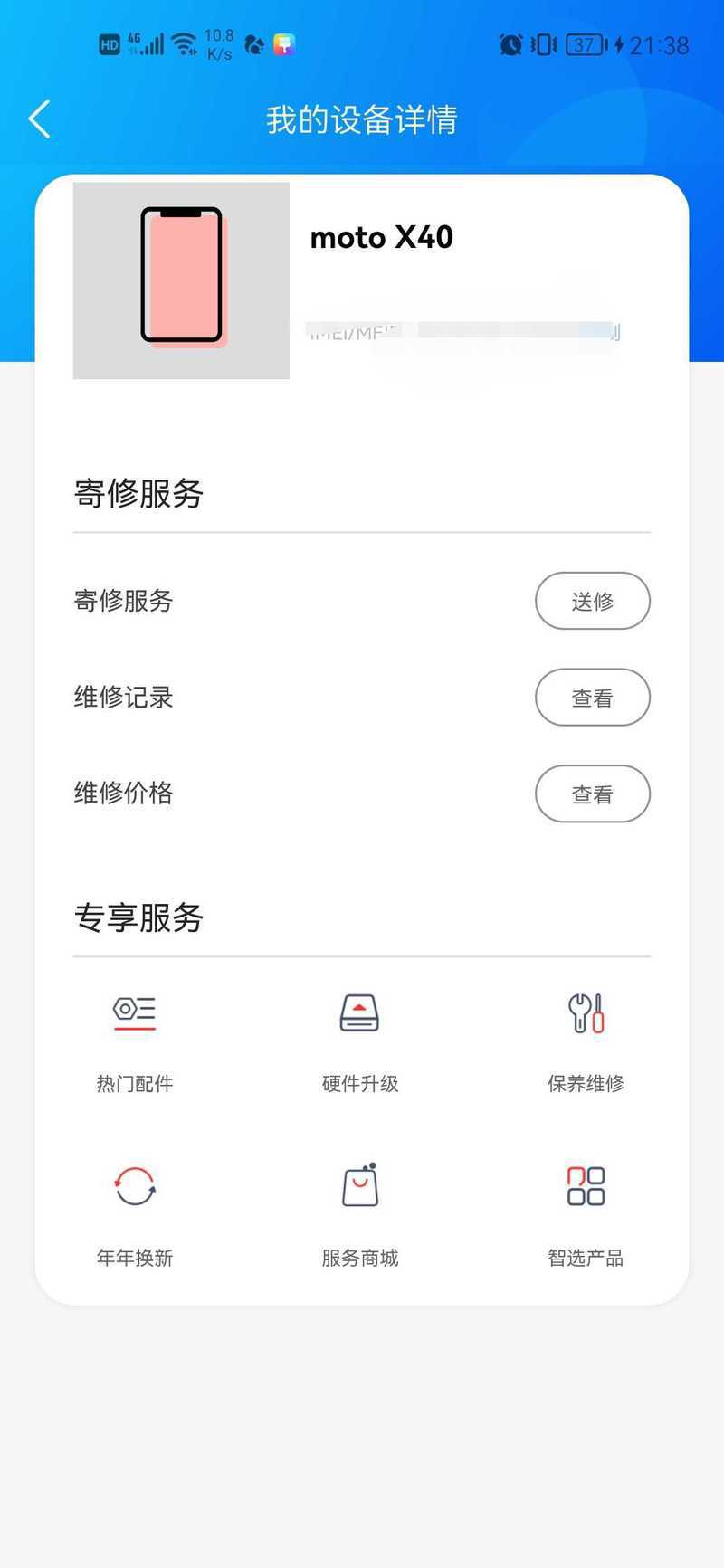724x1568 pixels.
Task: Open 热门配件
Action: click(135, 1042)
